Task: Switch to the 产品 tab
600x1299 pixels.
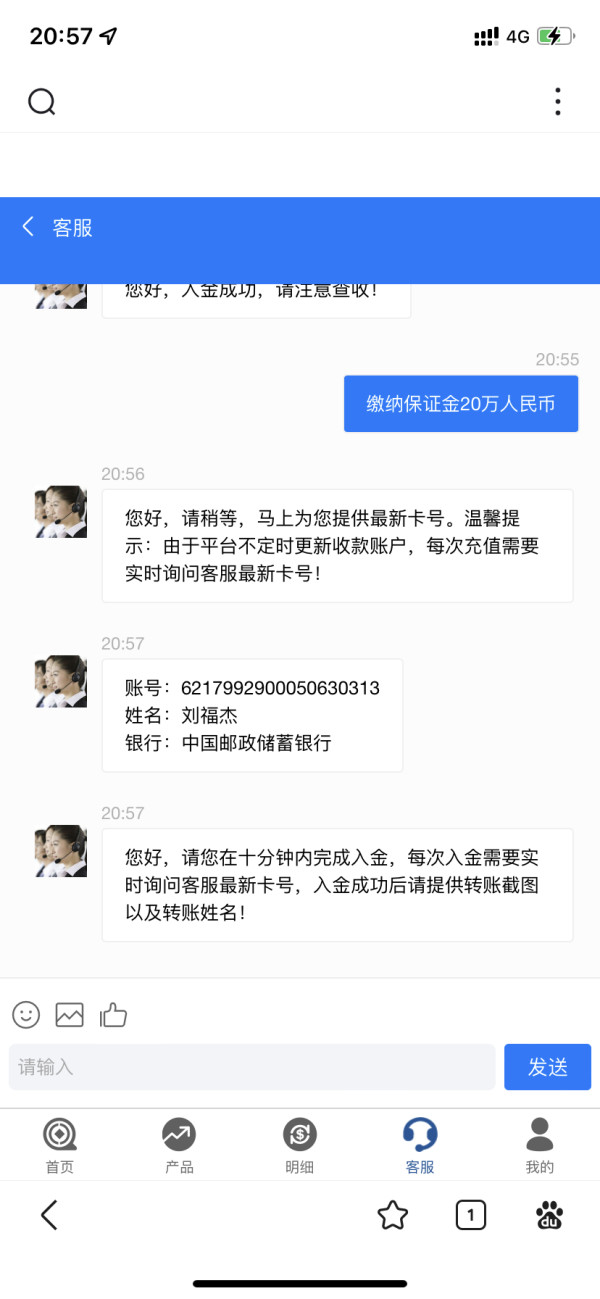Action: pos(179,1146)
